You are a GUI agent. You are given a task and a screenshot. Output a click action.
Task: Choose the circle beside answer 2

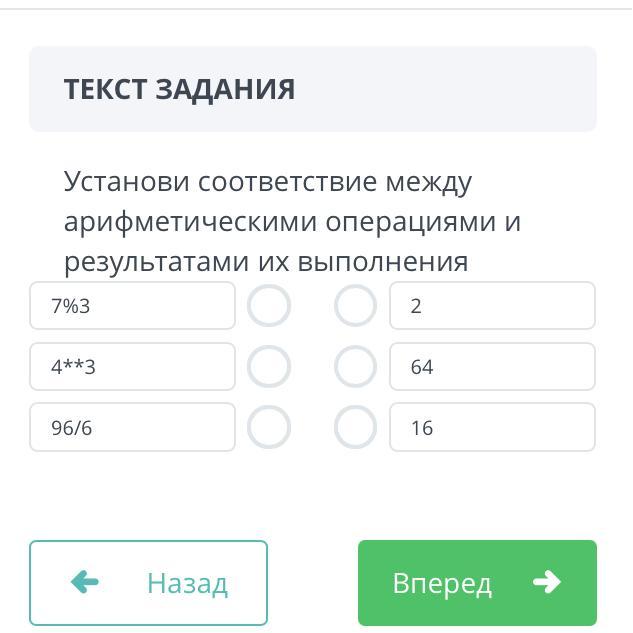click(355, 306)
